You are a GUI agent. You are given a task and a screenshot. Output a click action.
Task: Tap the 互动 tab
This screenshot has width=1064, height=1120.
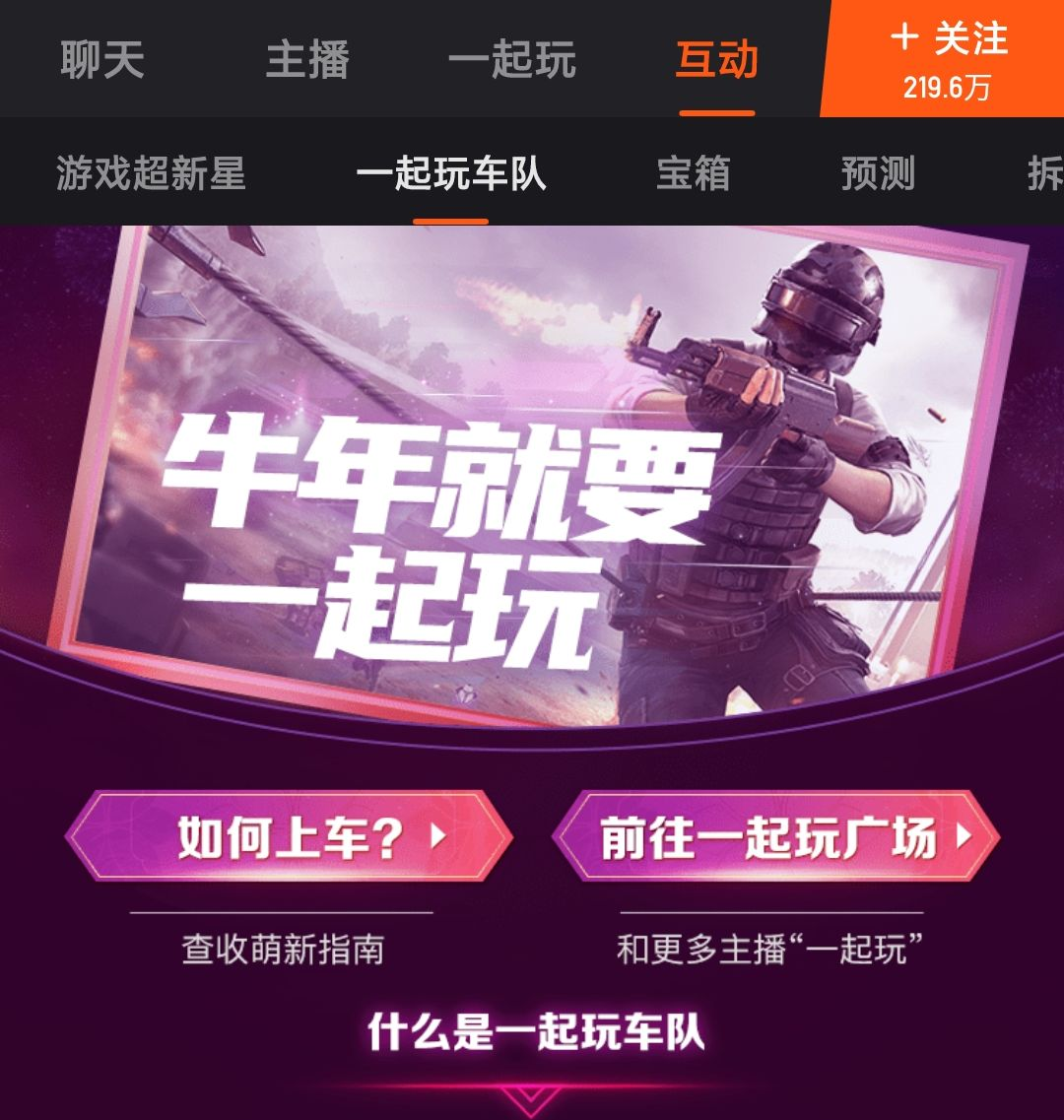point(716,59)
